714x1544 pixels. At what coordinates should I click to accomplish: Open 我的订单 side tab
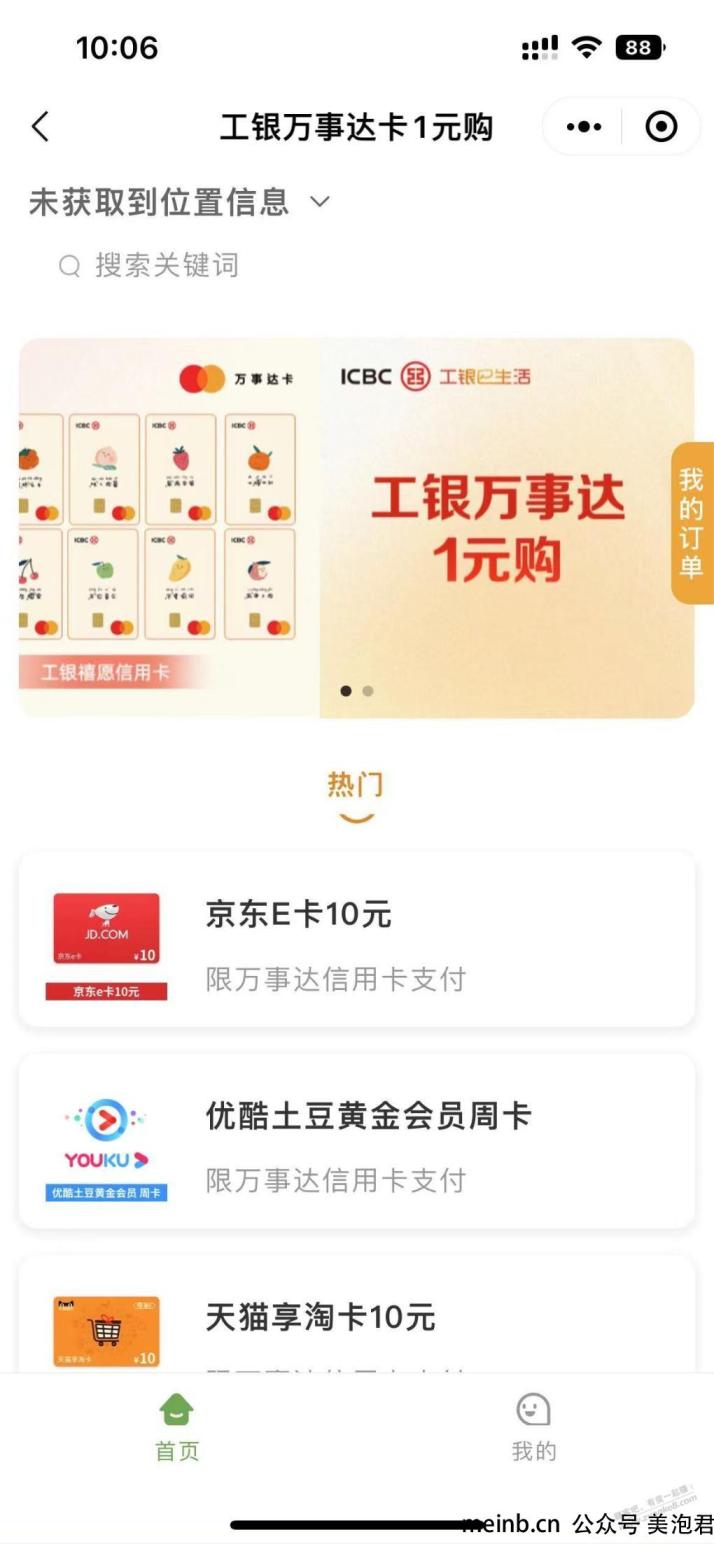click(692, 523)
